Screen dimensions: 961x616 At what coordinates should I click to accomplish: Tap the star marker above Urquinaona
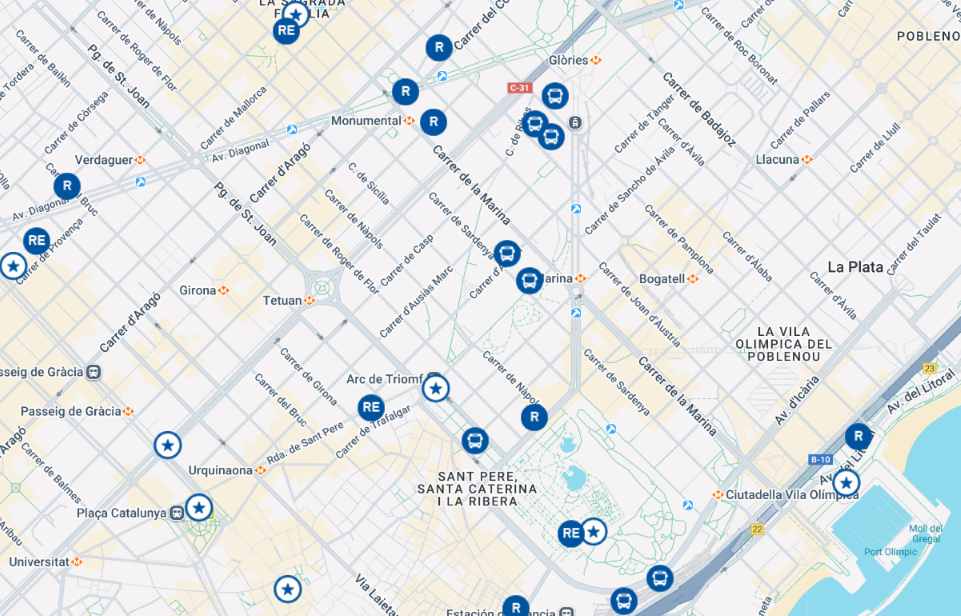pos(168,445)
